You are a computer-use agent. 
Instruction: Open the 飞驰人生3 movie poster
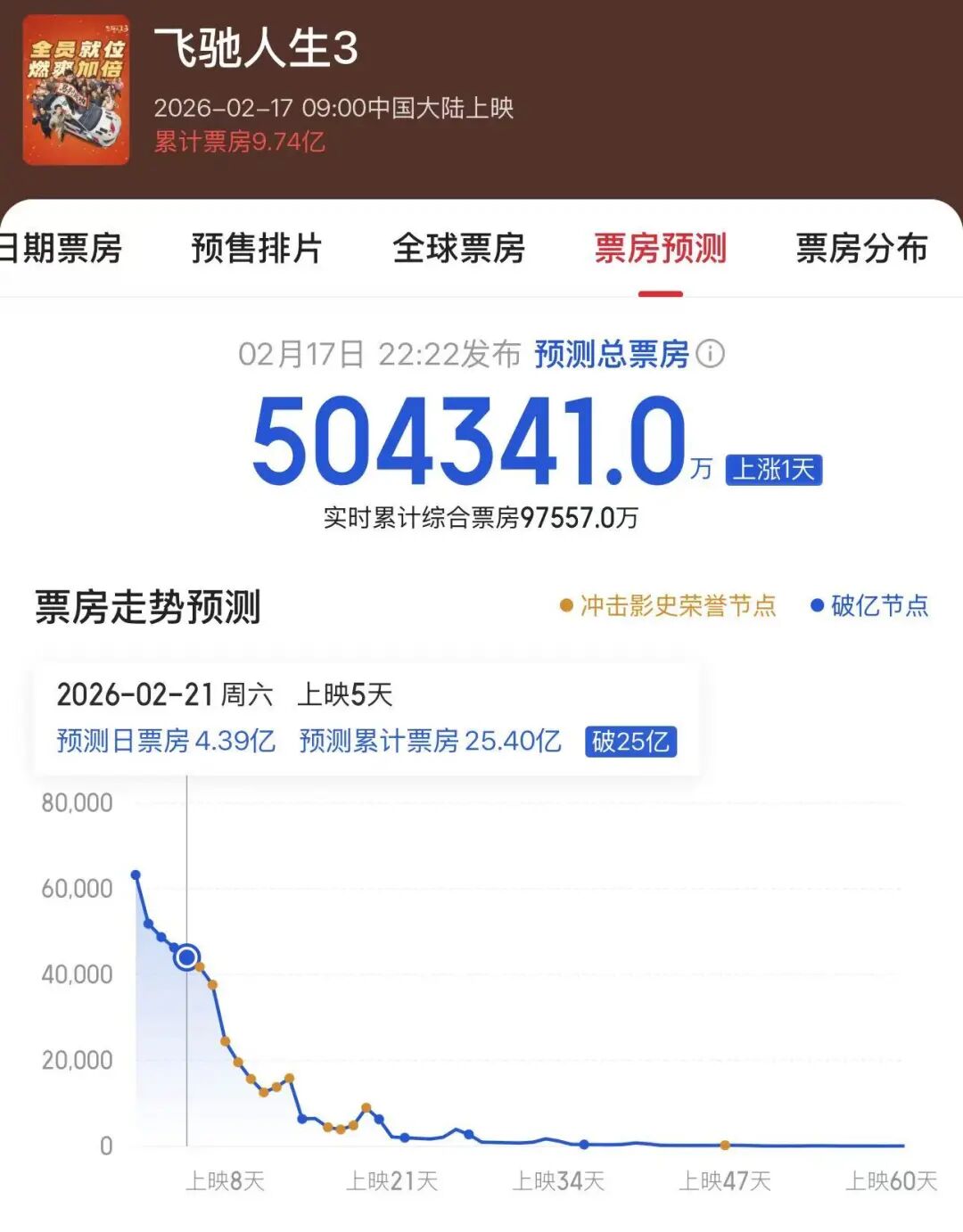tap(77, 90)
